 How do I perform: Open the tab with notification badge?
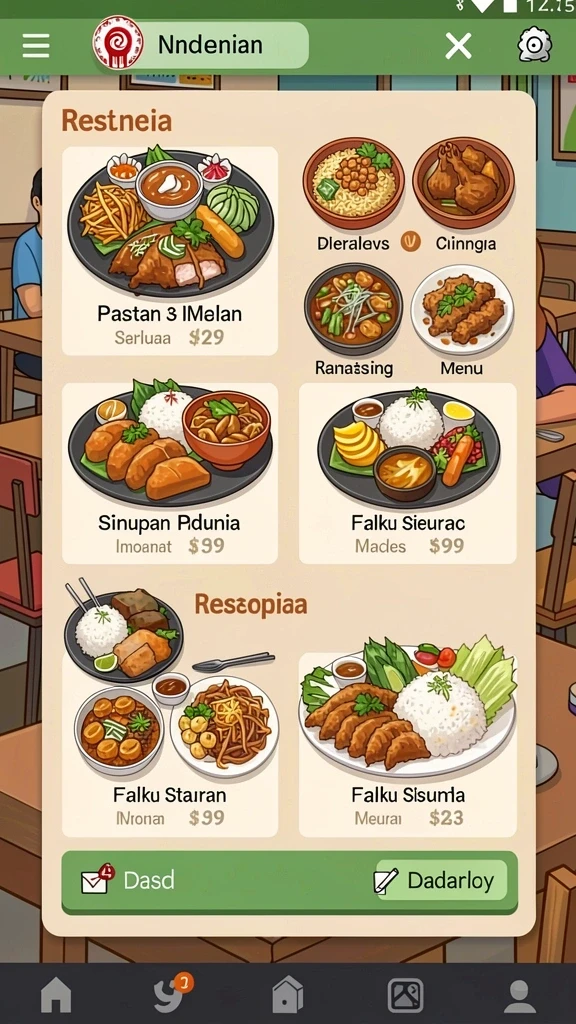(x=171, y=994)
